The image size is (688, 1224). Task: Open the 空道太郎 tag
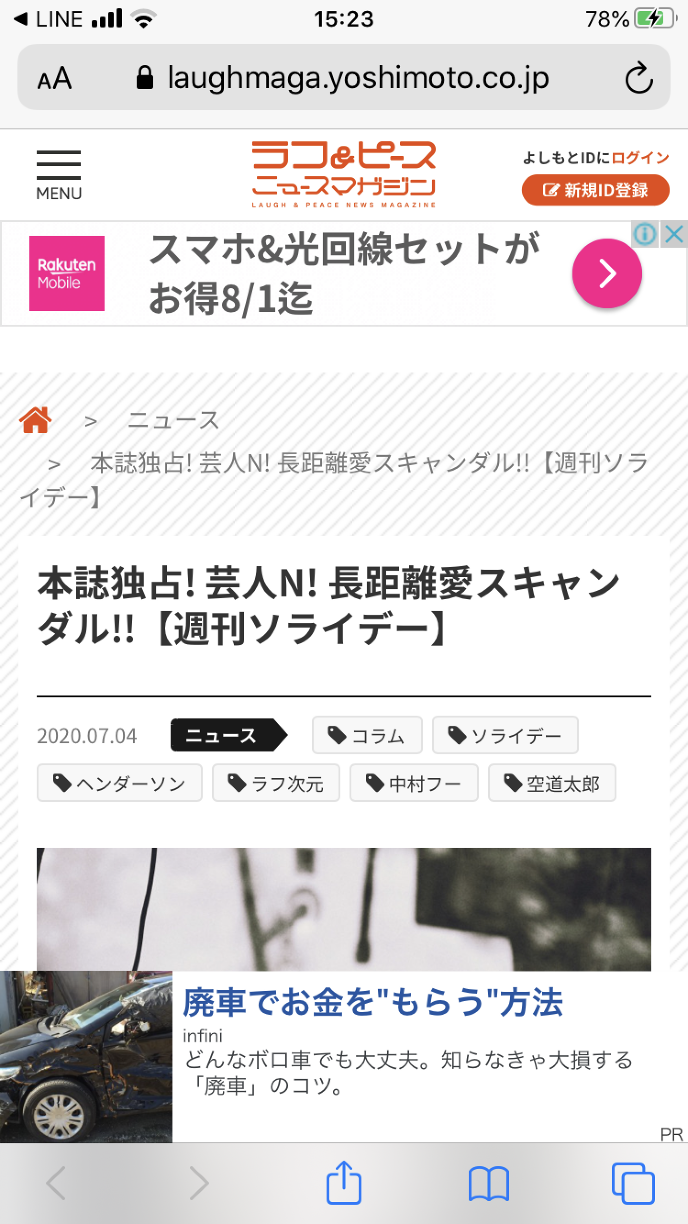click(x=551, y=783)
